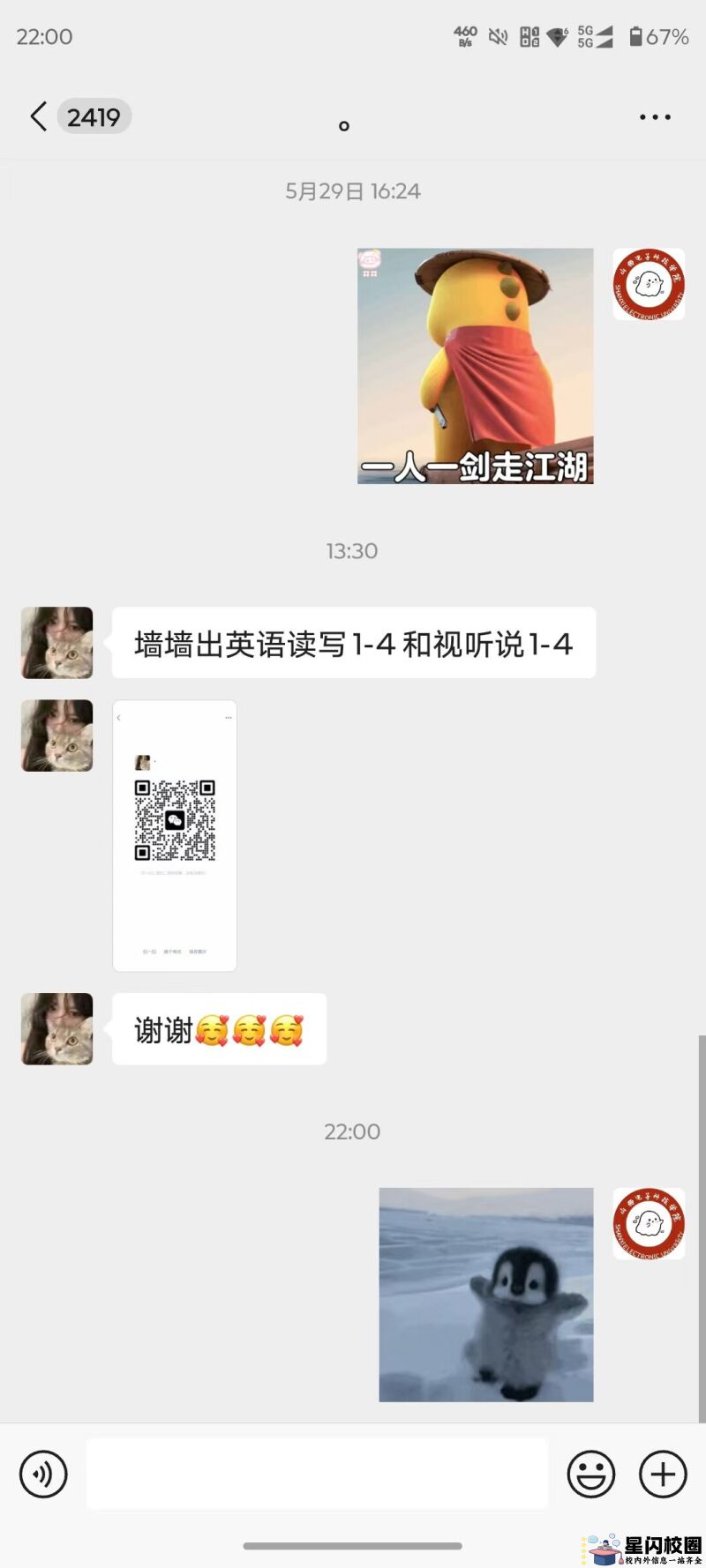Open the three-dot chat options menu
The image size is (706, 1568).
pos(655,117)
